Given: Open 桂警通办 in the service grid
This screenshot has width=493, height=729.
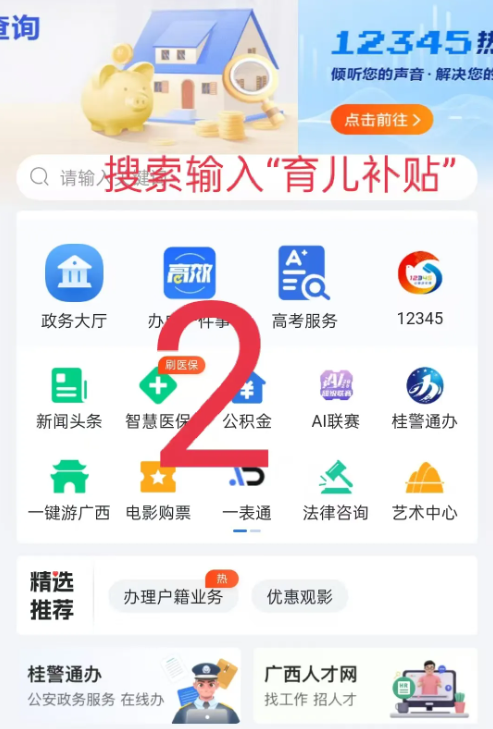Looking at the screenshot, I should pos(424,398).
